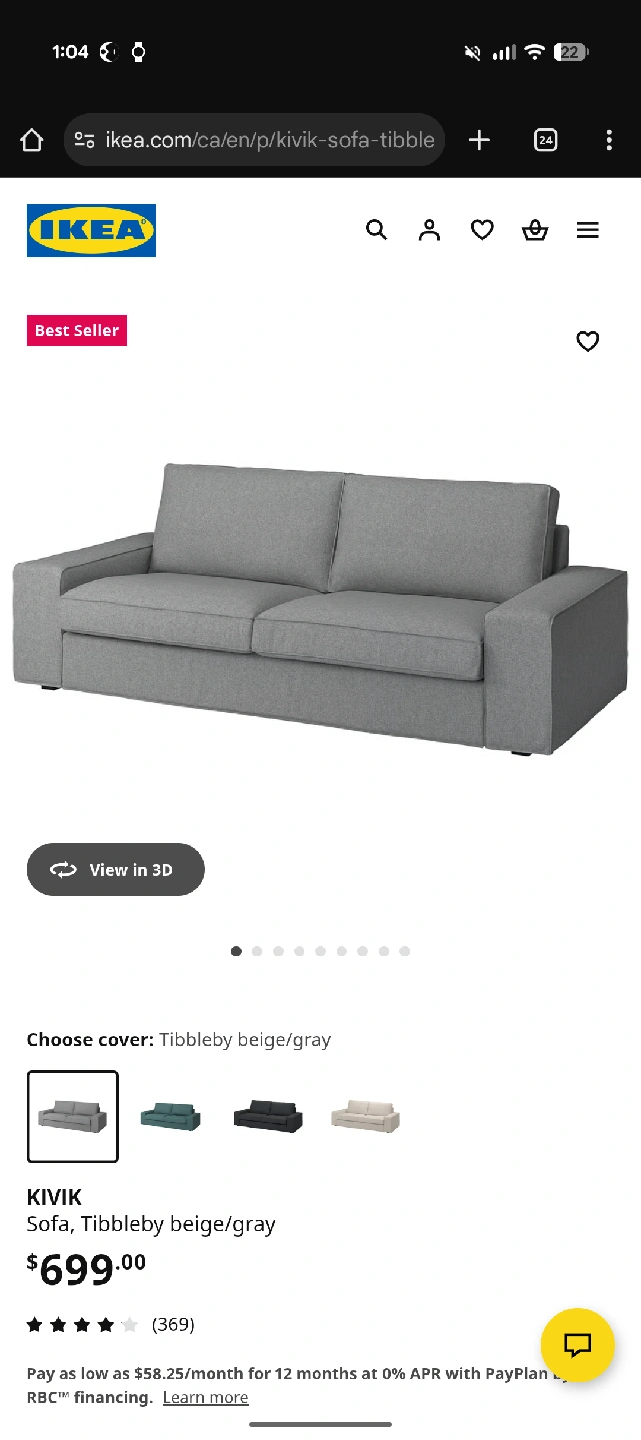Choose the light beige sofa cover

365,1116
